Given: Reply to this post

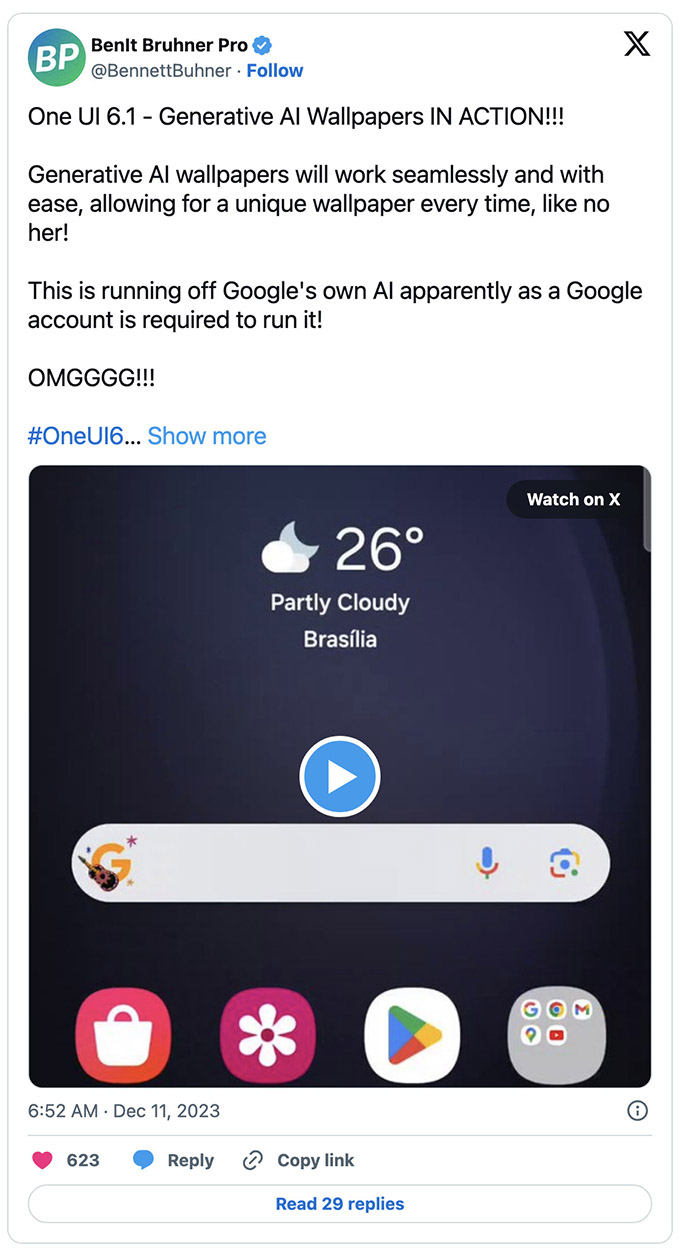Looking at the screenshot, I should pos(174,1160).
